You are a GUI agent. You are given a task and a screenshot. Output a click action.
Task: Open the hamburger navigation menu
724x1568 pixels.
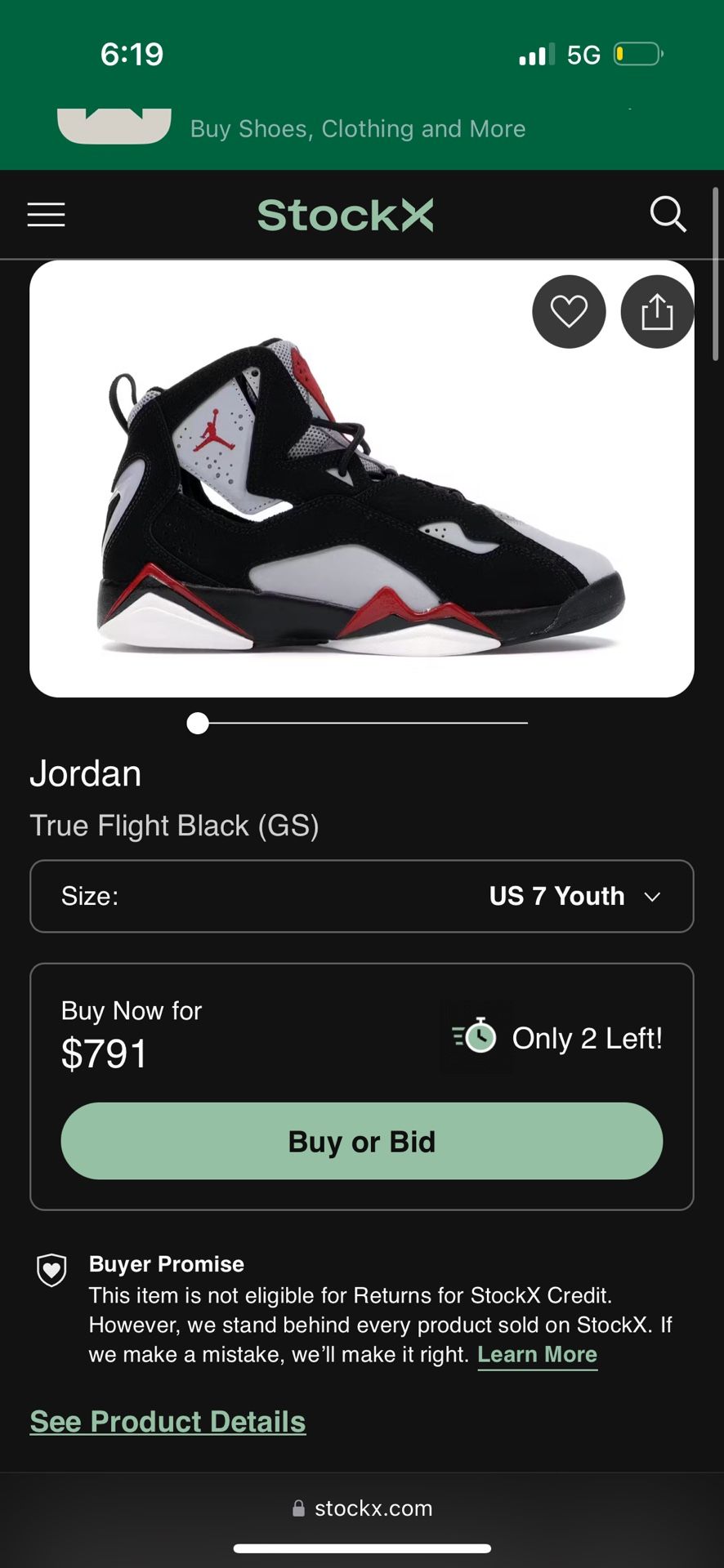pos(46,215)
